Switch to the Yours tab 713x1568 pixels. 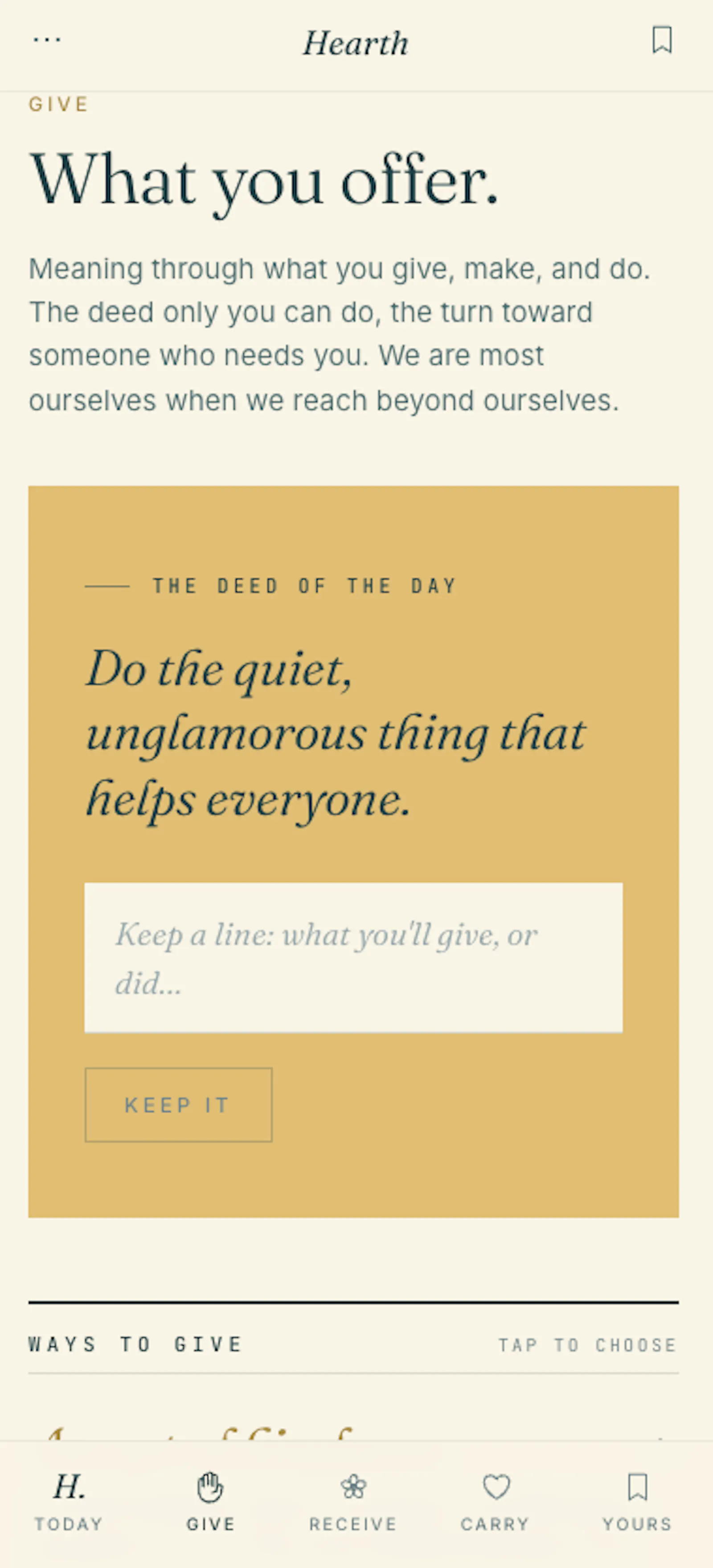coord(638,1502)
